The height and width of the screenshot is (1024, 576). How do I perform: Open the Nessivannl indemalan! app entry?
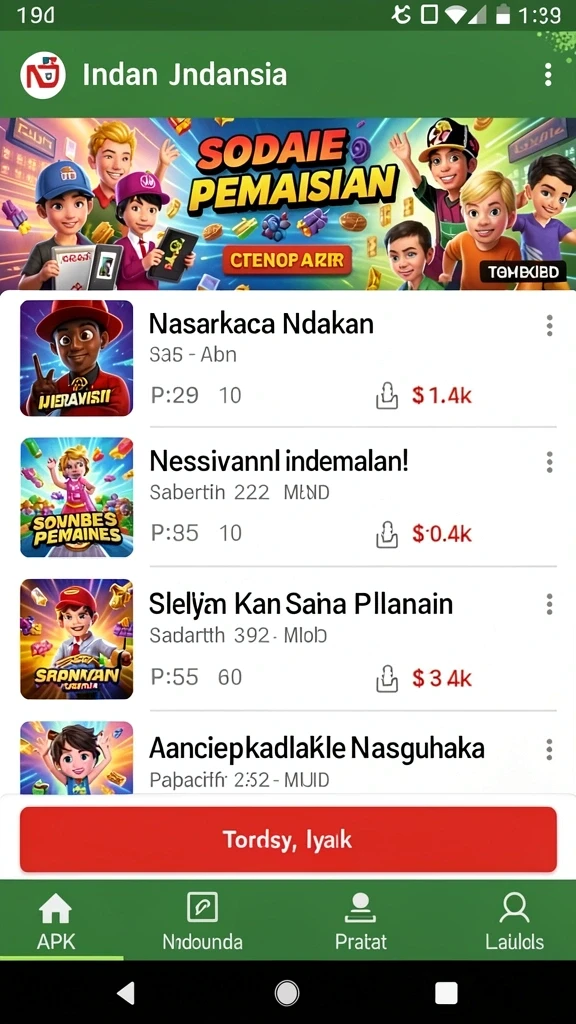pyautogui.click(x=288, y=496)
